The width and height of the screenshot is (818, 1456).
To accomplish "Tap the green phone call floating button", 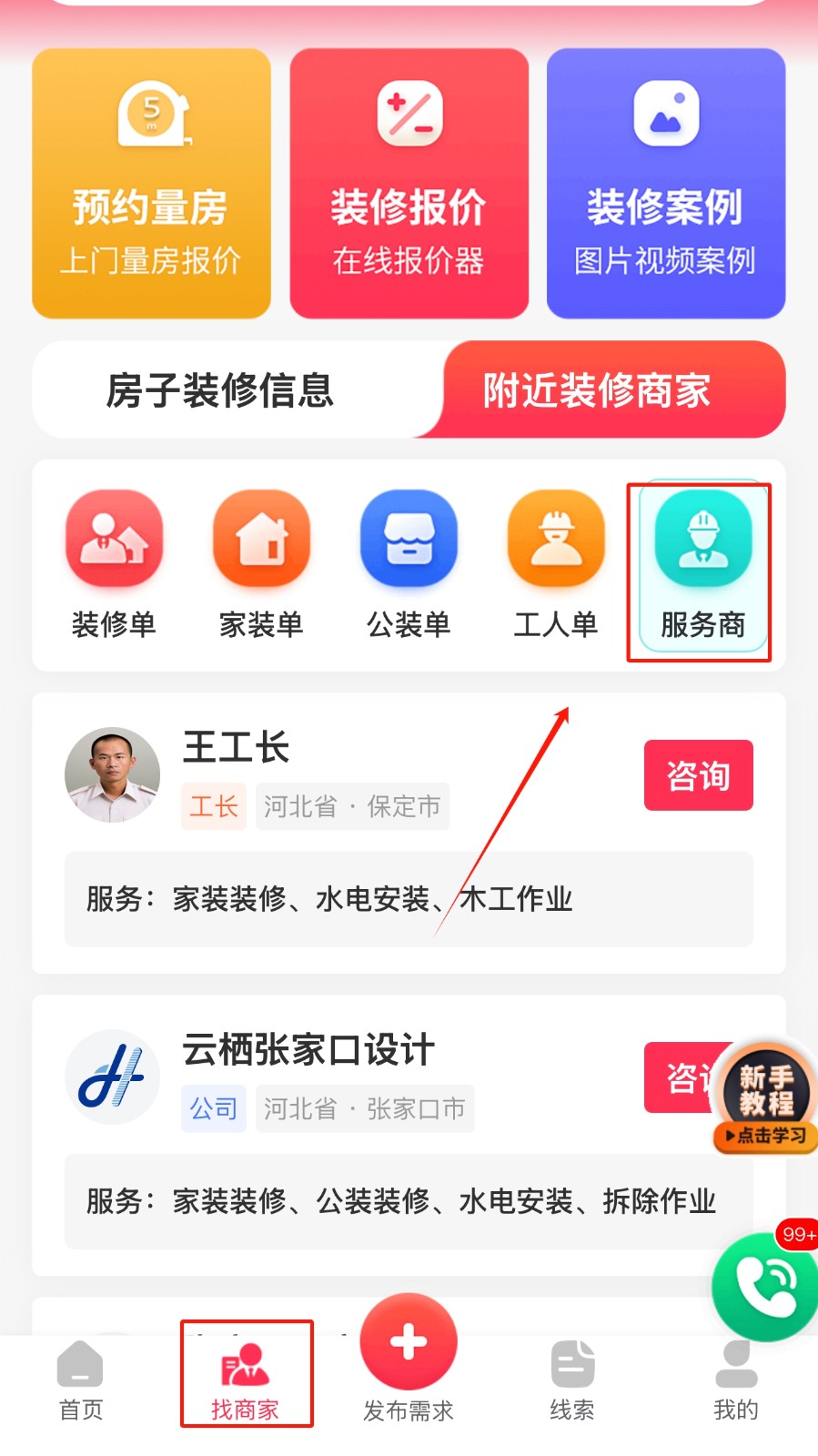I will click(766, 1286).
